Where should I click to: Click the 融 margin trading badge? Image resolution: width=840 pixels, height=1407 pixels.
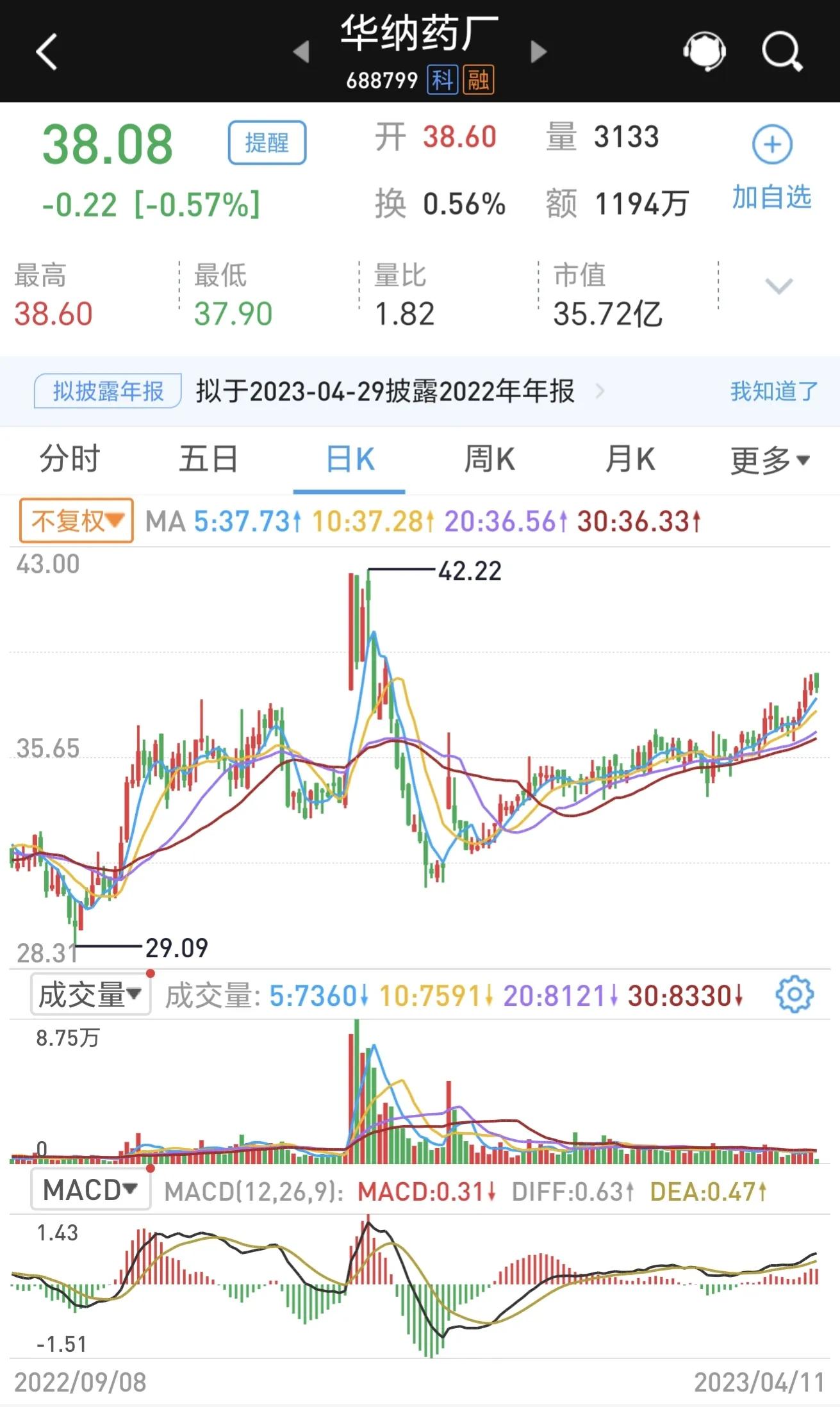(x=481, y=81)
